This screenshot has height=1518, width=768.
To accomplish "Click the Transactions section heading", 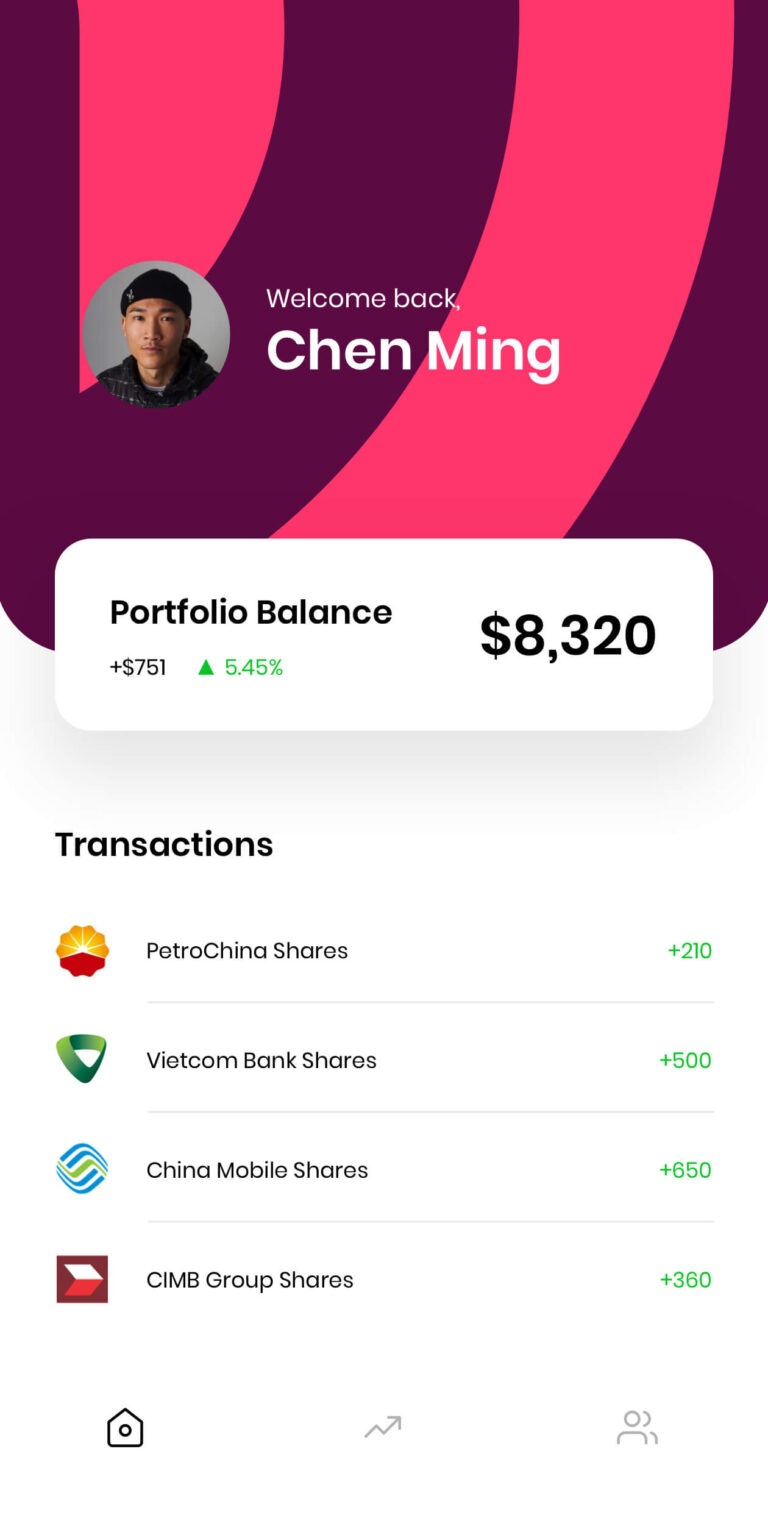I will point(164,844).
